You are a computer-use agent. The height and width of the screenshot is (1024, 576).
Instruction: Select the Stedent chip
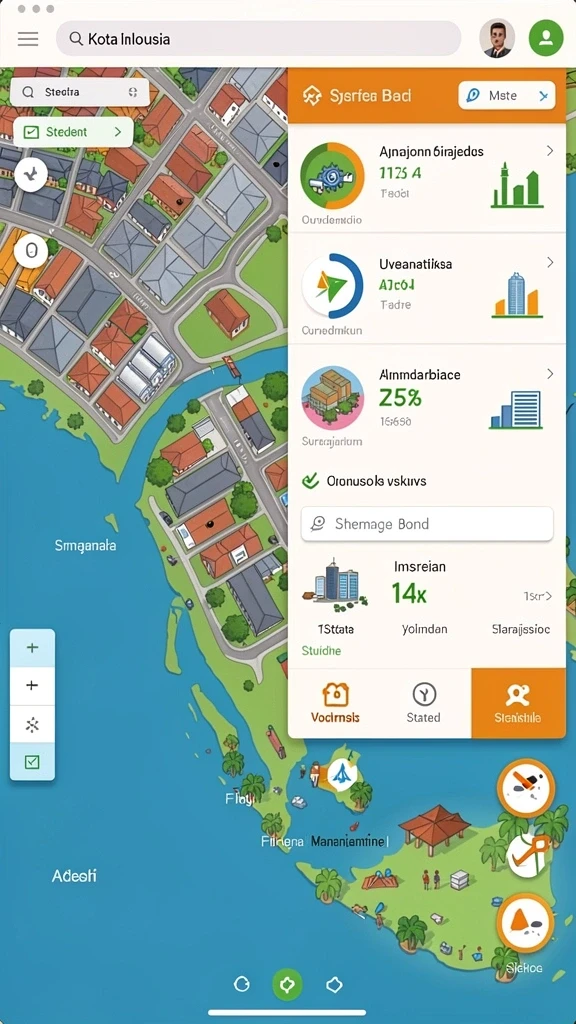pos(73,132)
